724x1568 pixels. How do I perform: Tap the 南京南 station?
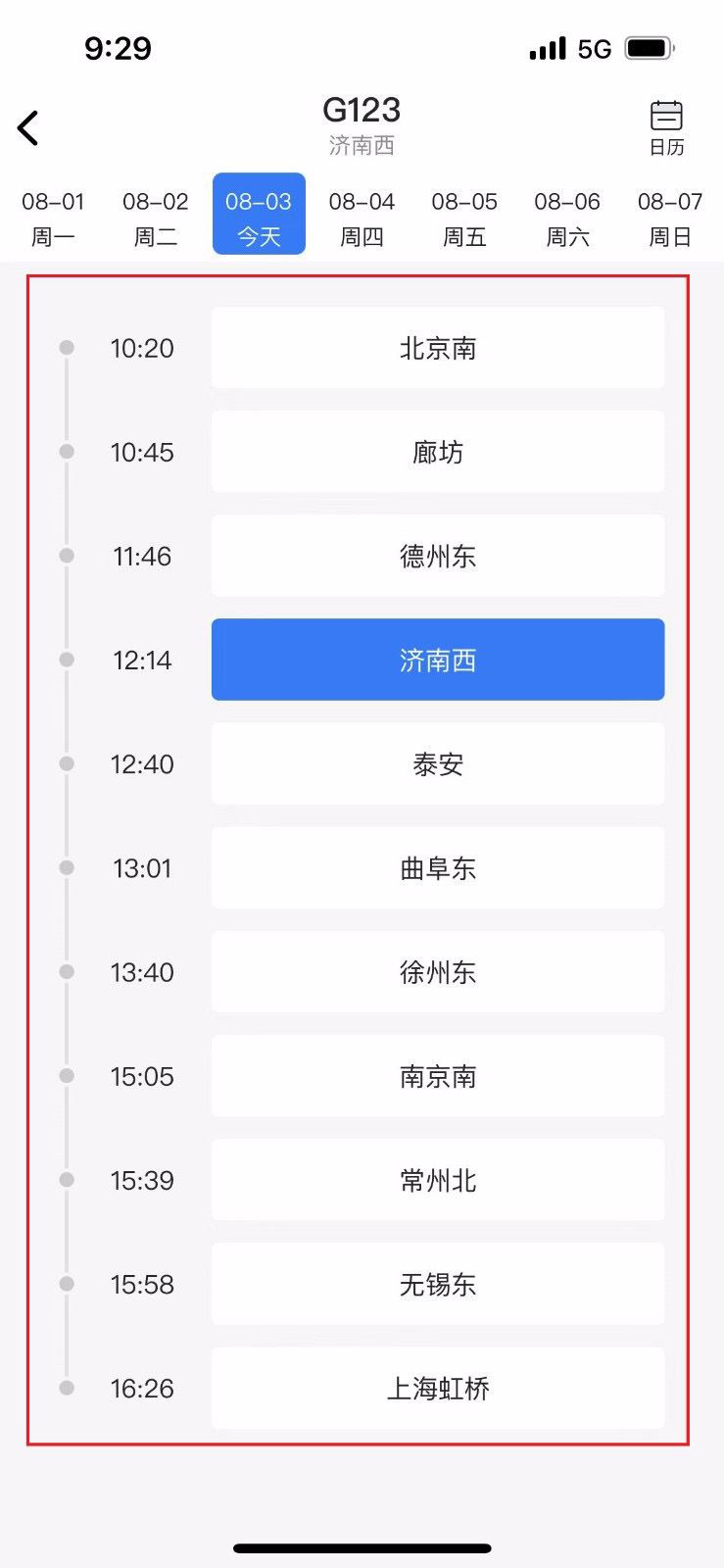(438, 1076)
